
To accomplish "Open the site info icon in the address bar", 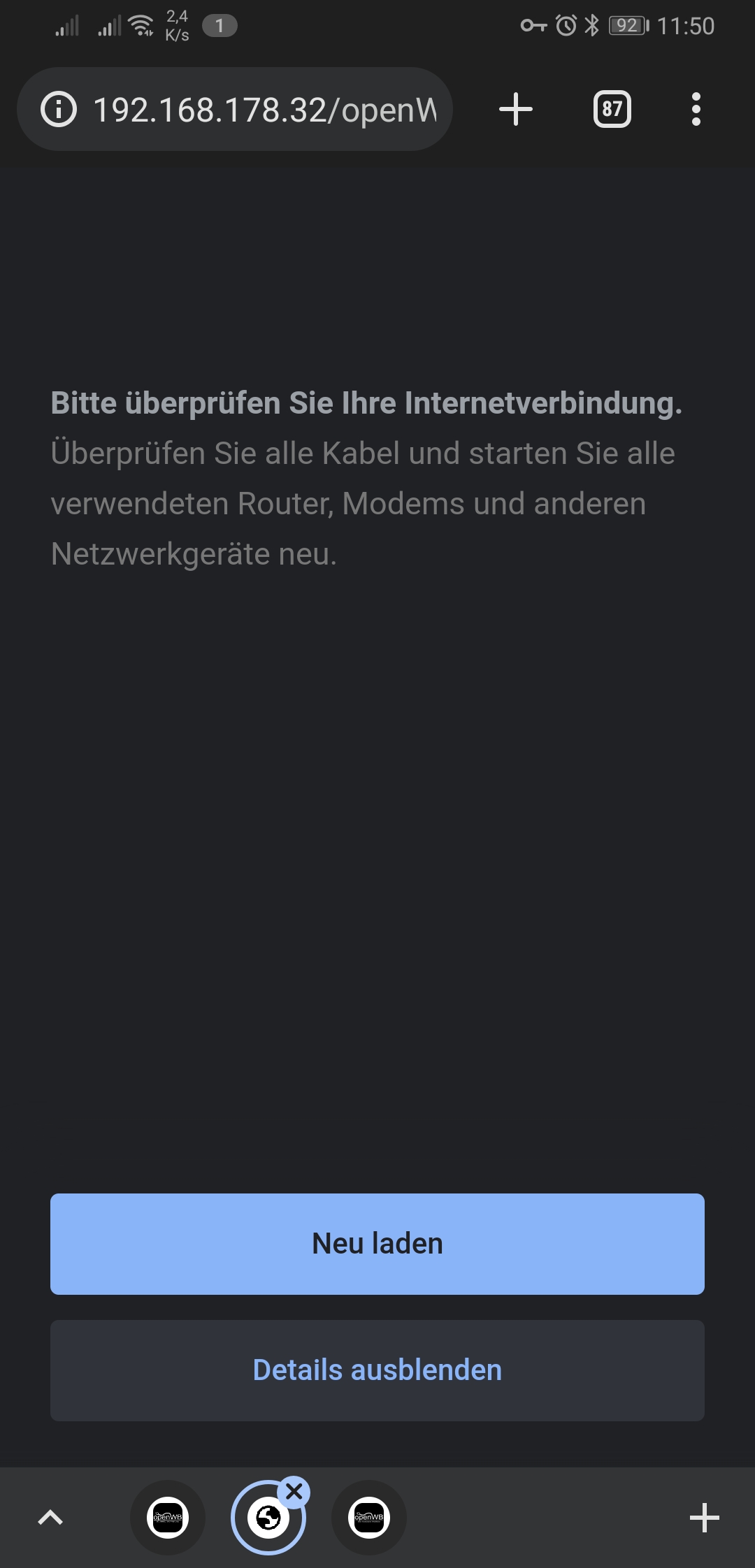I will click(59, 110).
